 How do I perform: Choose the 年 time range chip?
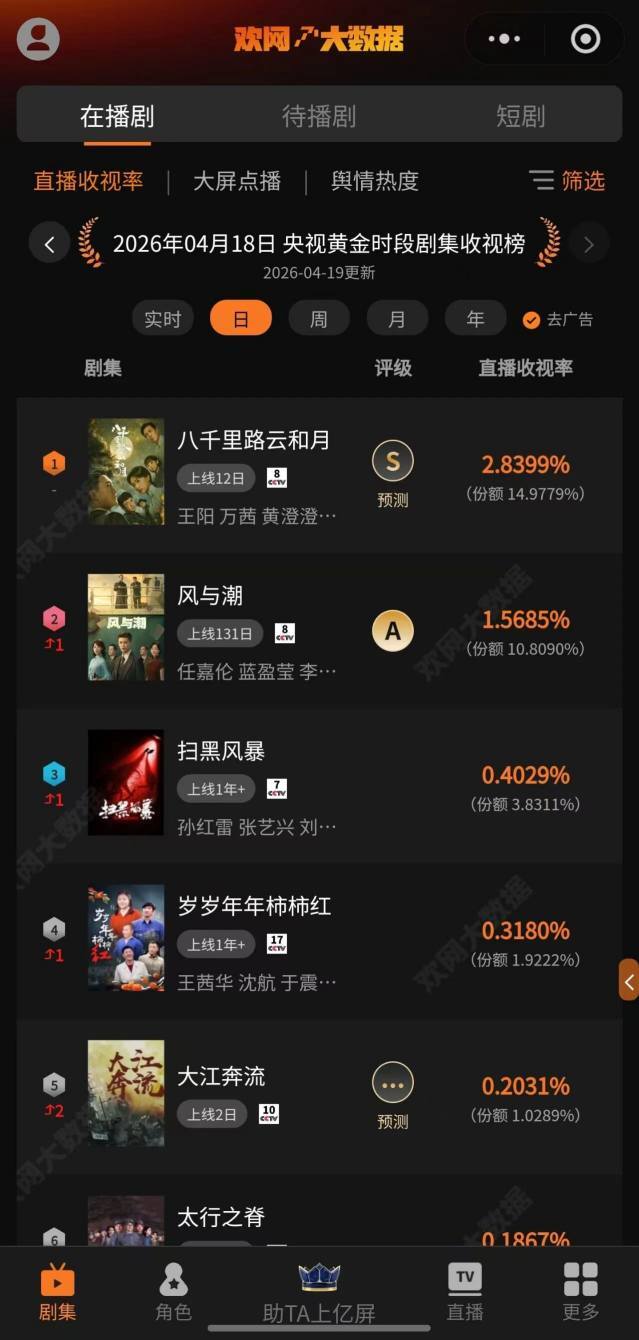(x=475, y=319)
